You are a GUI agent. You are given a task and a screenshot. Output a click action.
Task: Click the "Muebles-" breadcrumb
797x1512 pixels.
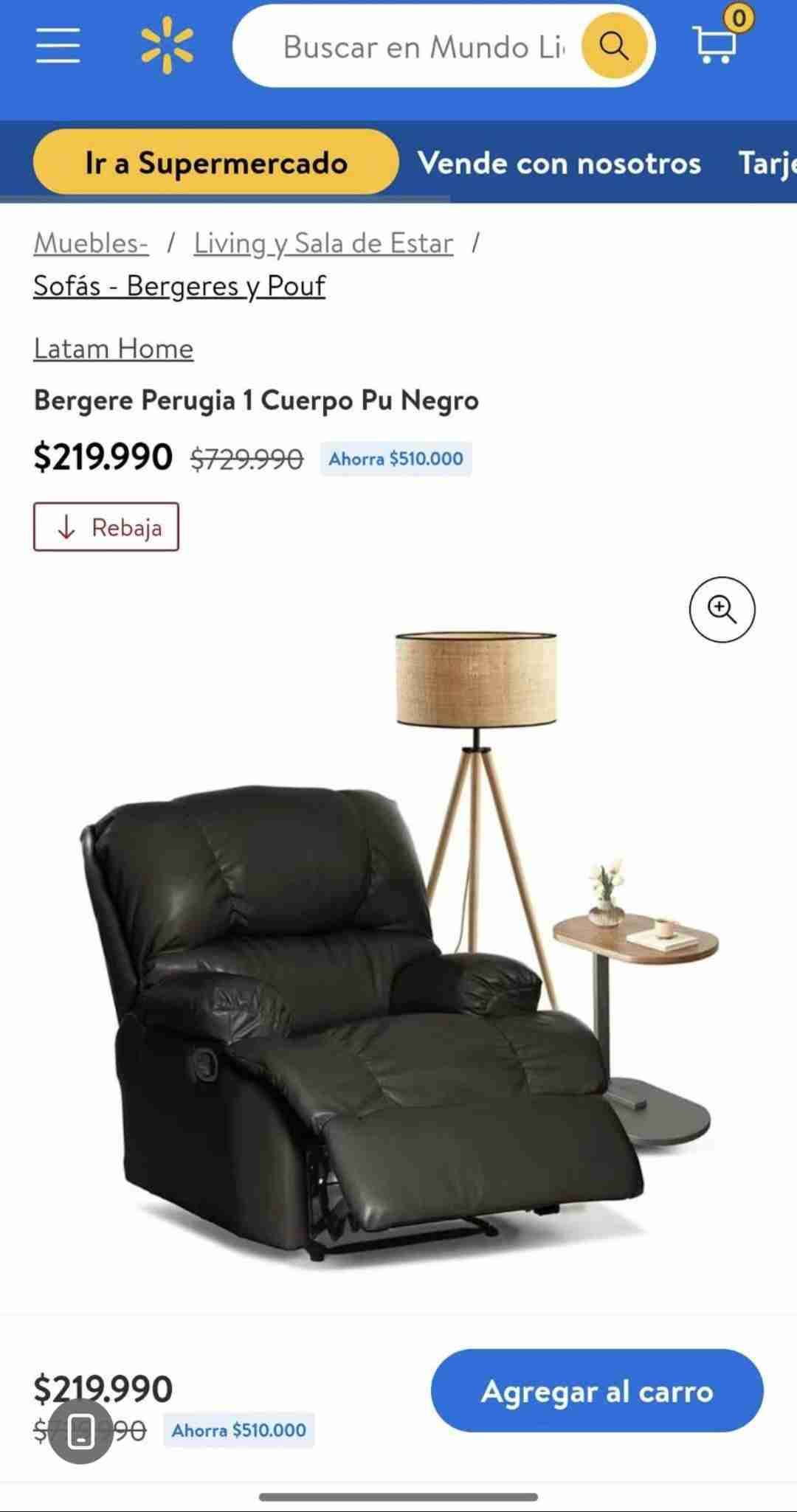(x=89, y=243)
